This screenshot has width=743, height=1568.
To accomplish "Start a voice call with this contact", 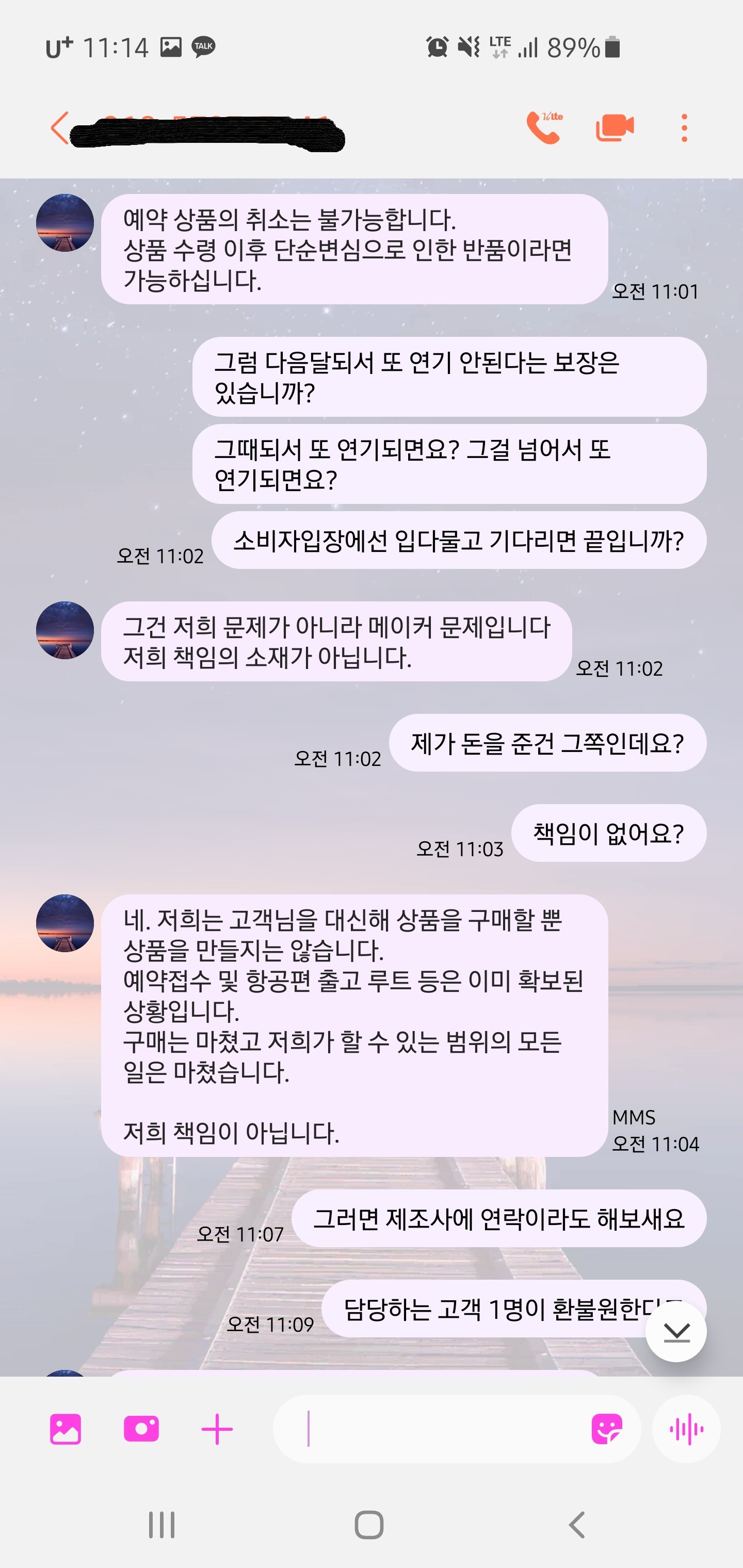I will 543,128.
